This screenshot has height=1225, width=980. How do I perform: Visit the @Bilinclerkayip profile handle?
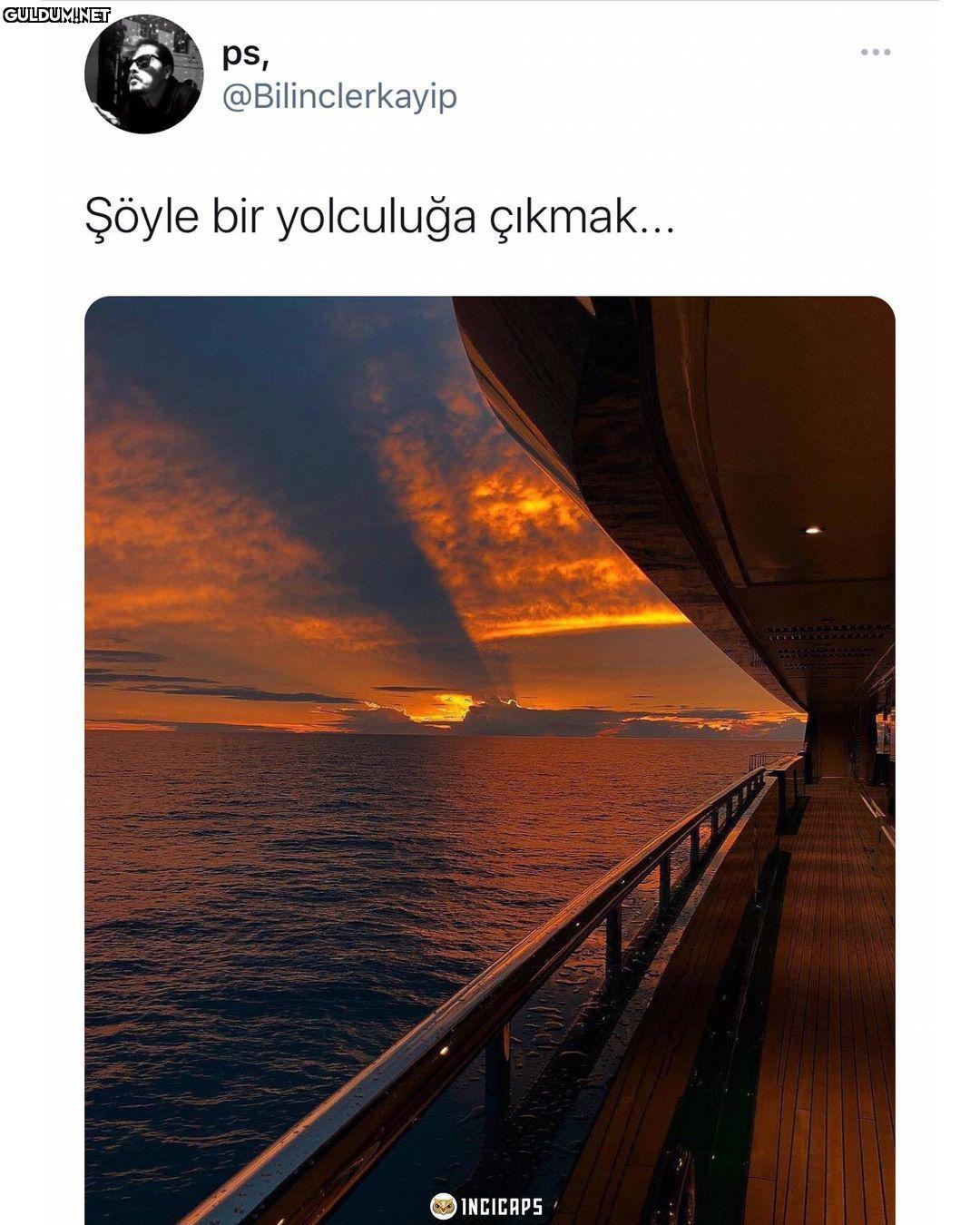coord(339,97)
